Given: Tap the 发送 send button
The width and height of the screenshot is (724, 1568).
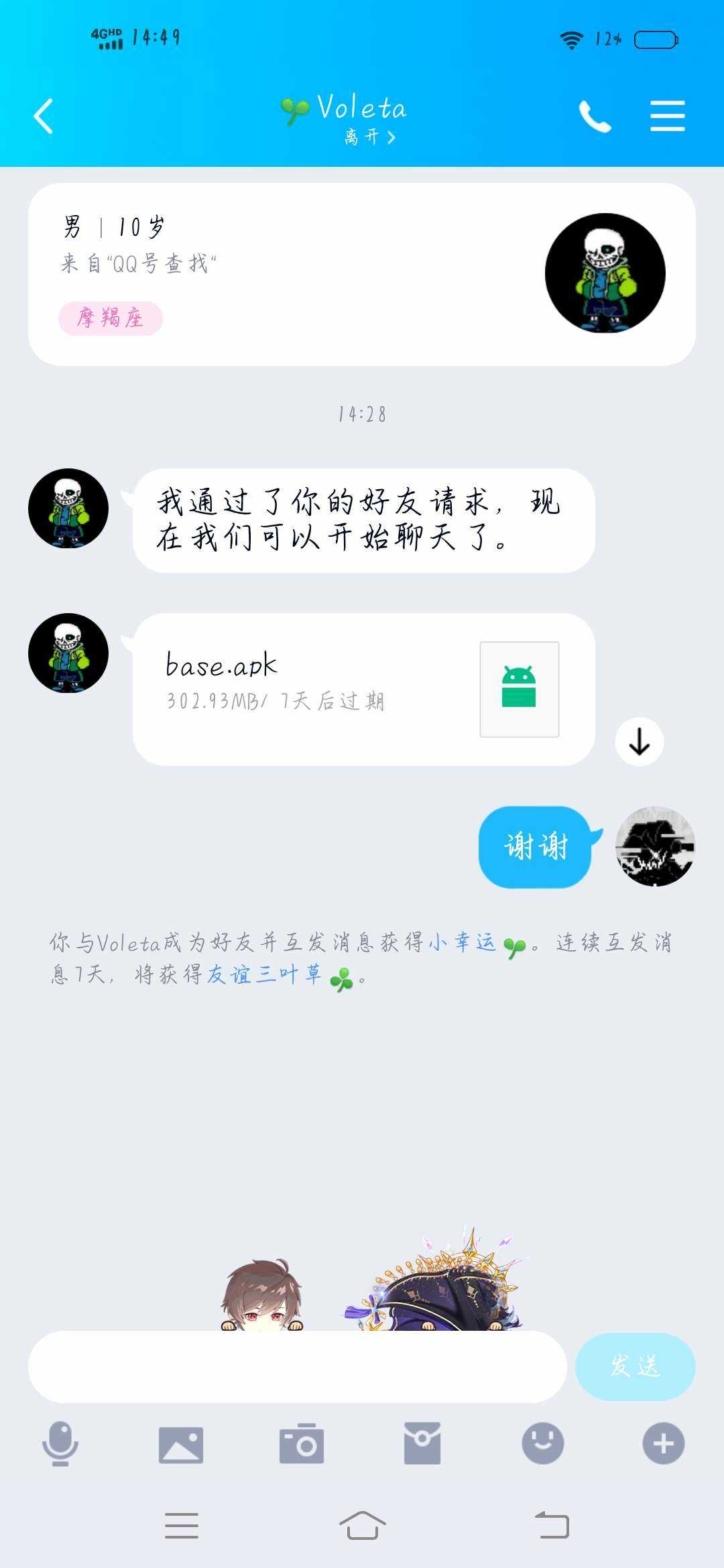Looking at the screenshot, I should [x=634, y=1366].
